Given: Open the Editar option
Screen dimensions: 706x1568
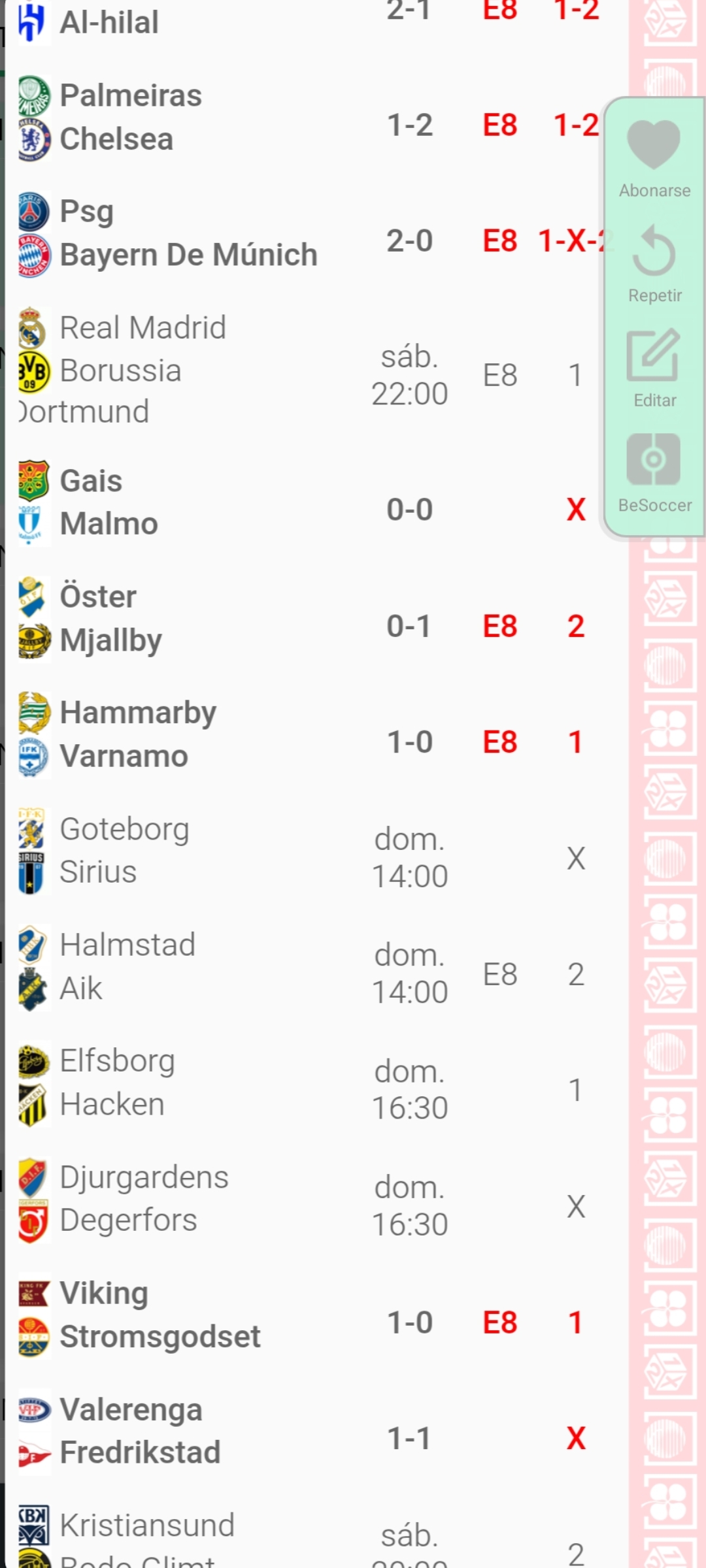Looking at the screenshot, I should (x=654, y=368).
